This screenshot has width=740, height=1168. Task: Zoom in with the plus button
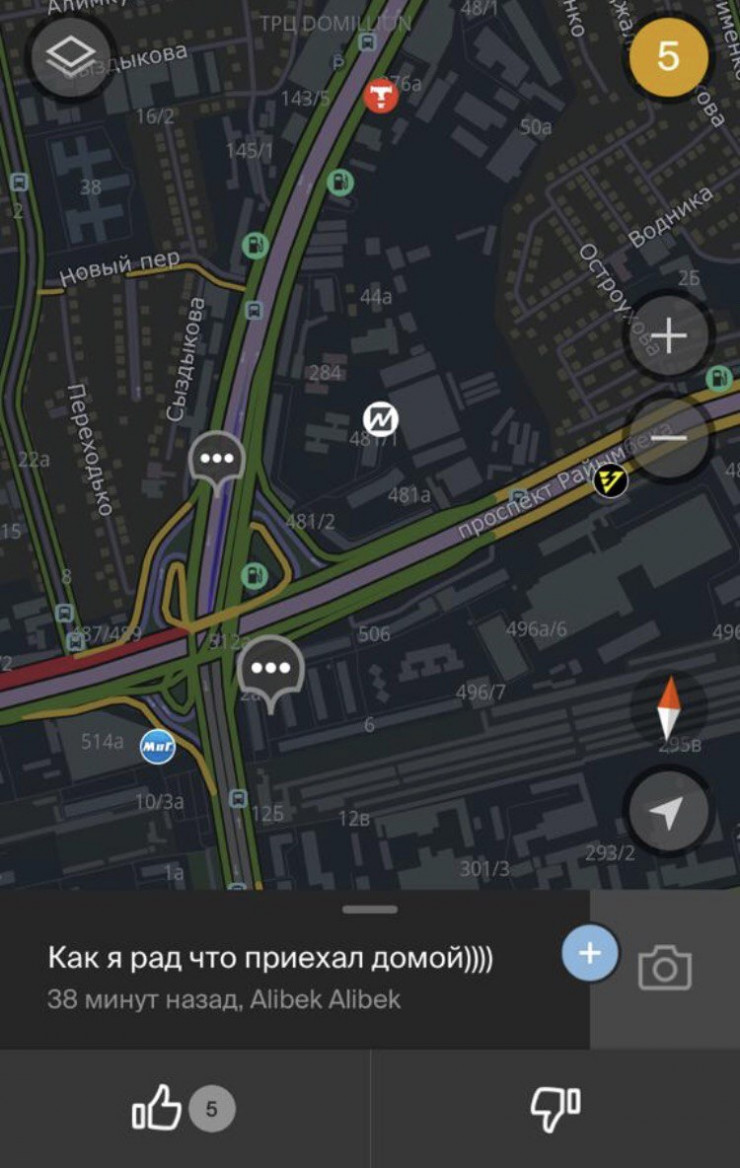point(668,335)
